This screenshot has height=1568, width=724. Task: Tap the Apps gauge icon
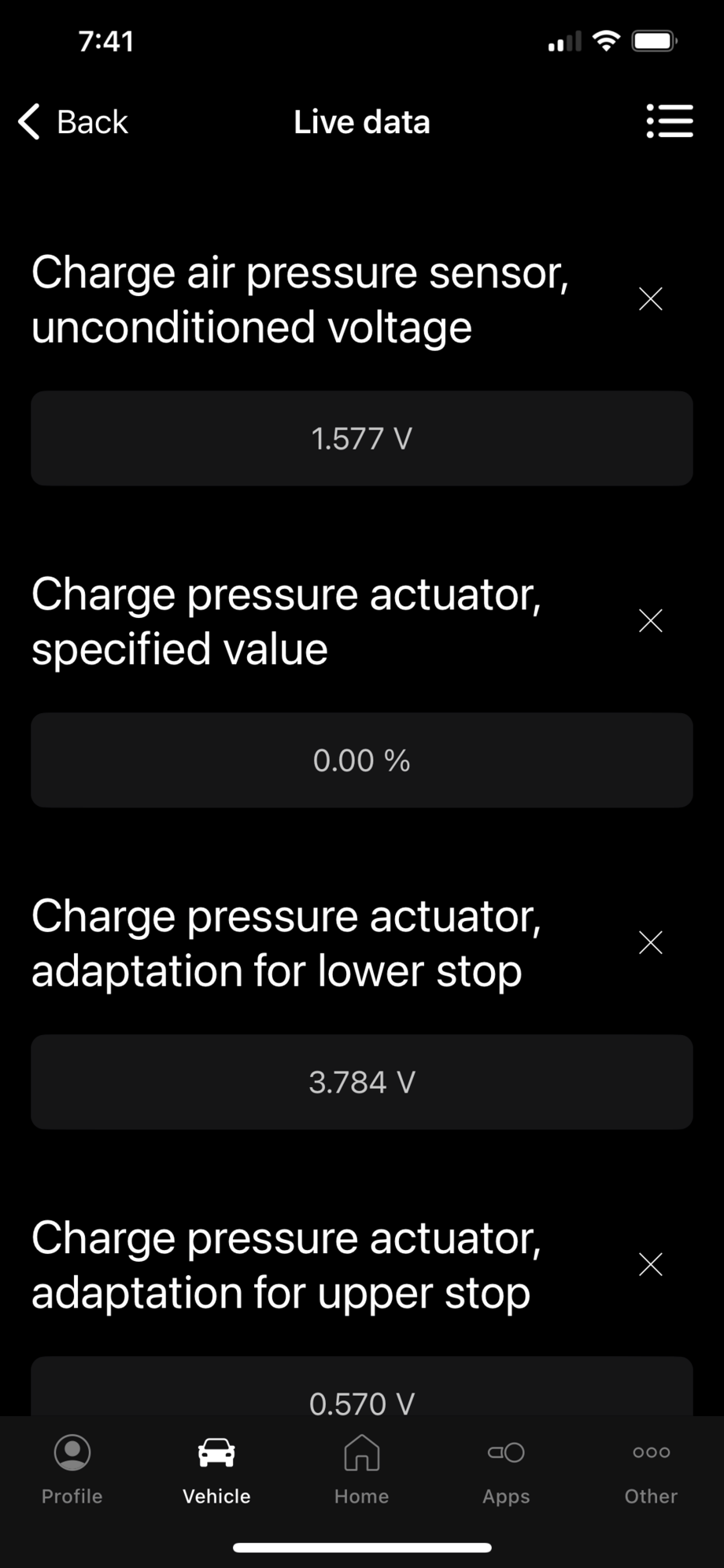point(506,1452)
